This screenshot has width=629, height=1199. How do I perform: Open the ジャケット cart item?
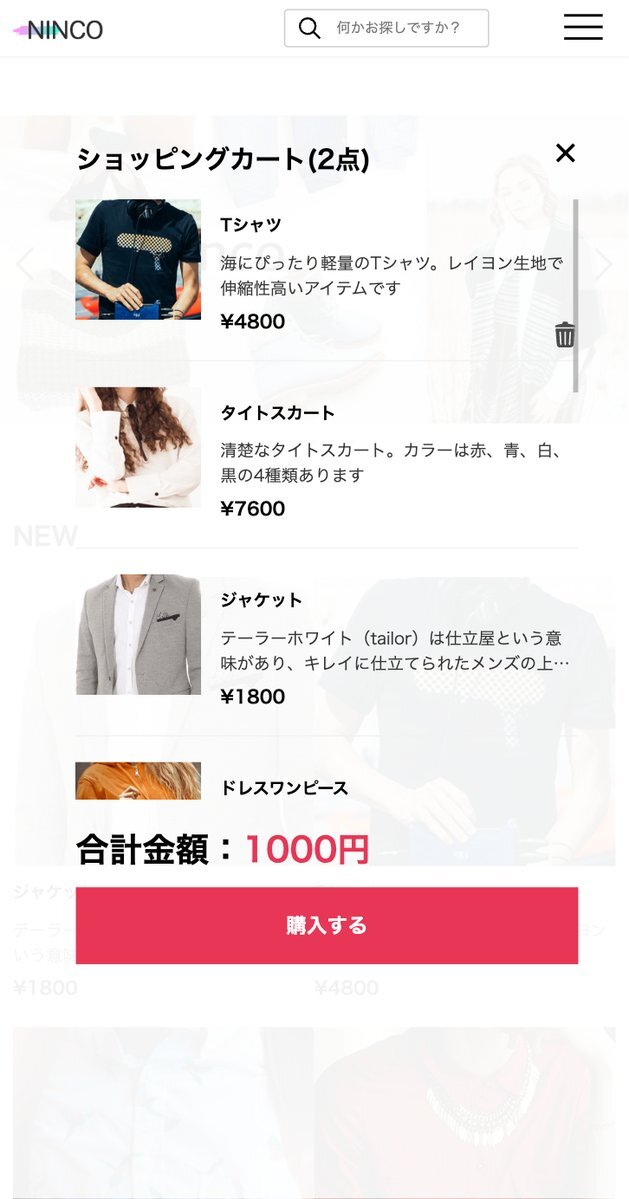click(261, 600)
